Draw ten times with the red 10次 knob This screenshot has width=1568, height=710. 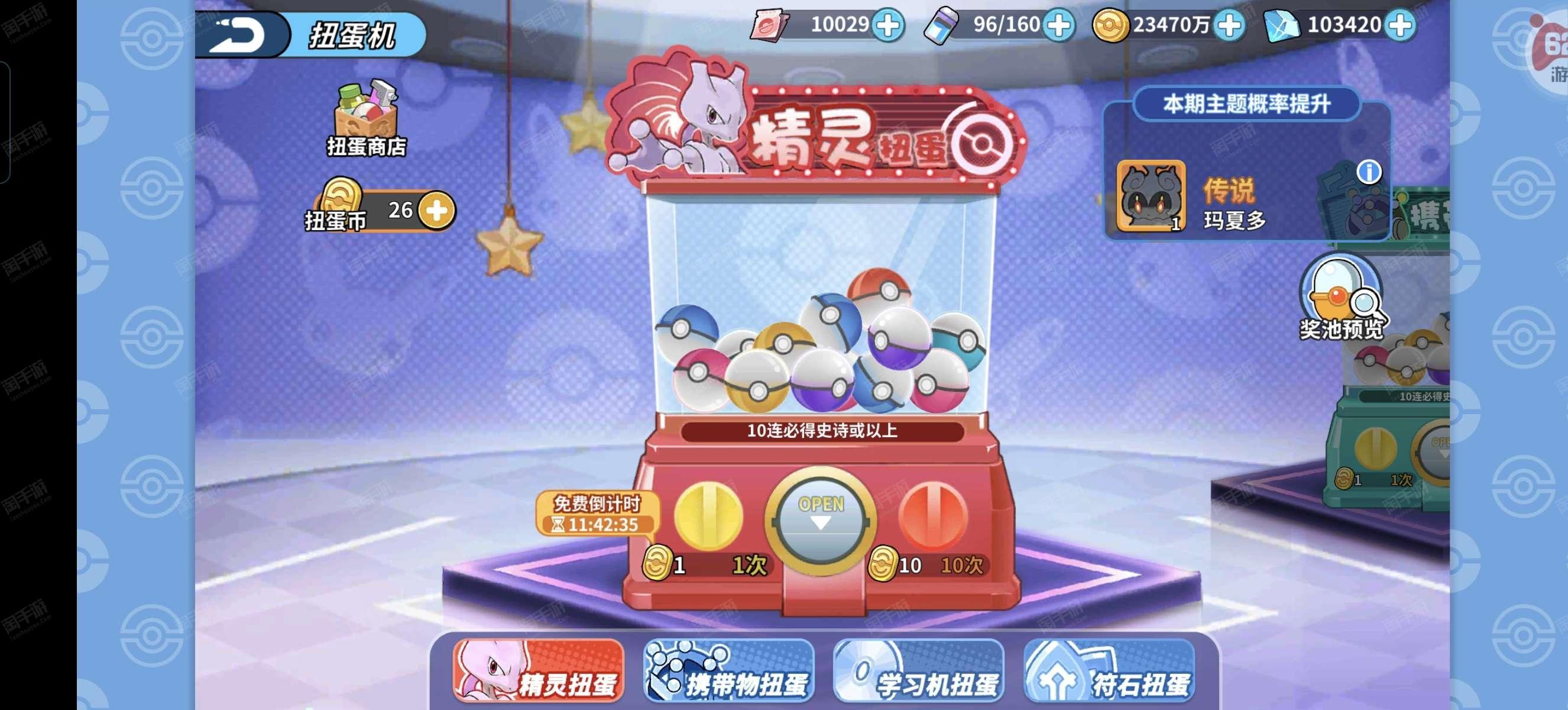932,516
